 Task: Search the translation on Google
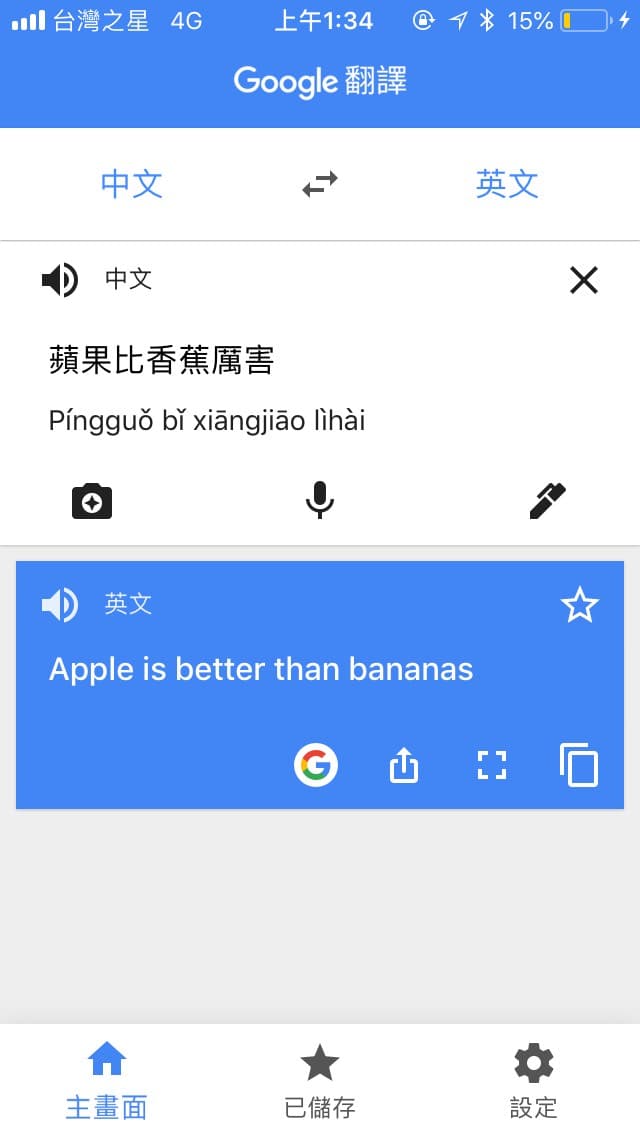(316, 766)
